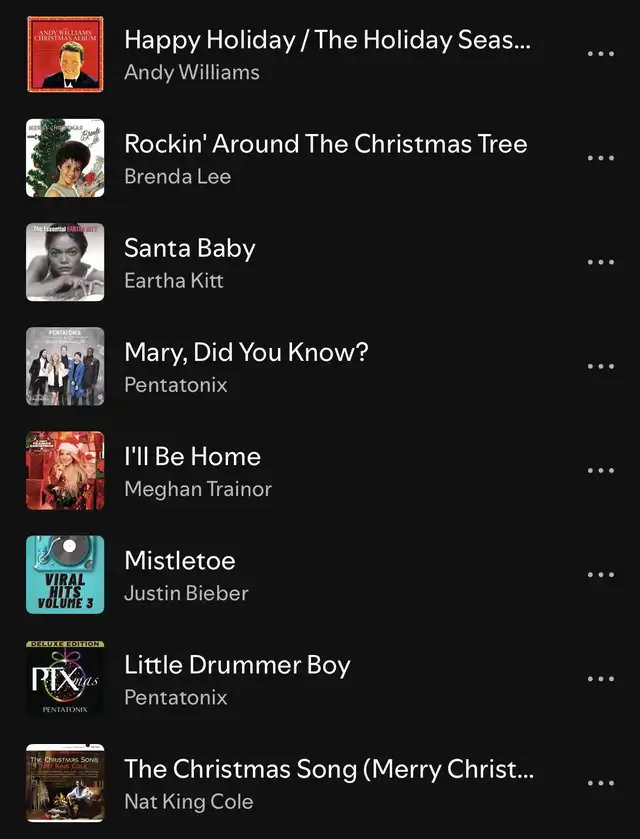Image resolution: width=640 pixels, height=839 pixels.
Task: Open more options for Santa Baby
Action: pos(600,262)
